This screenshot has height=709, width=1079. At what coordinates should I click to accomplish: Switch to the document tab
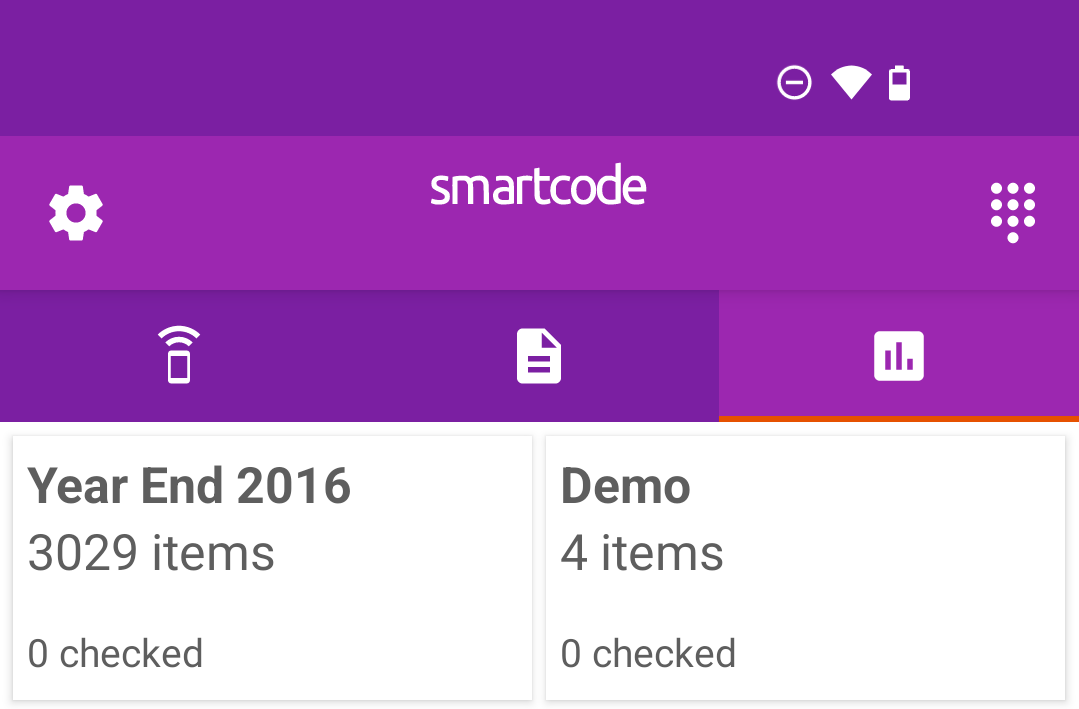(539, 356)
